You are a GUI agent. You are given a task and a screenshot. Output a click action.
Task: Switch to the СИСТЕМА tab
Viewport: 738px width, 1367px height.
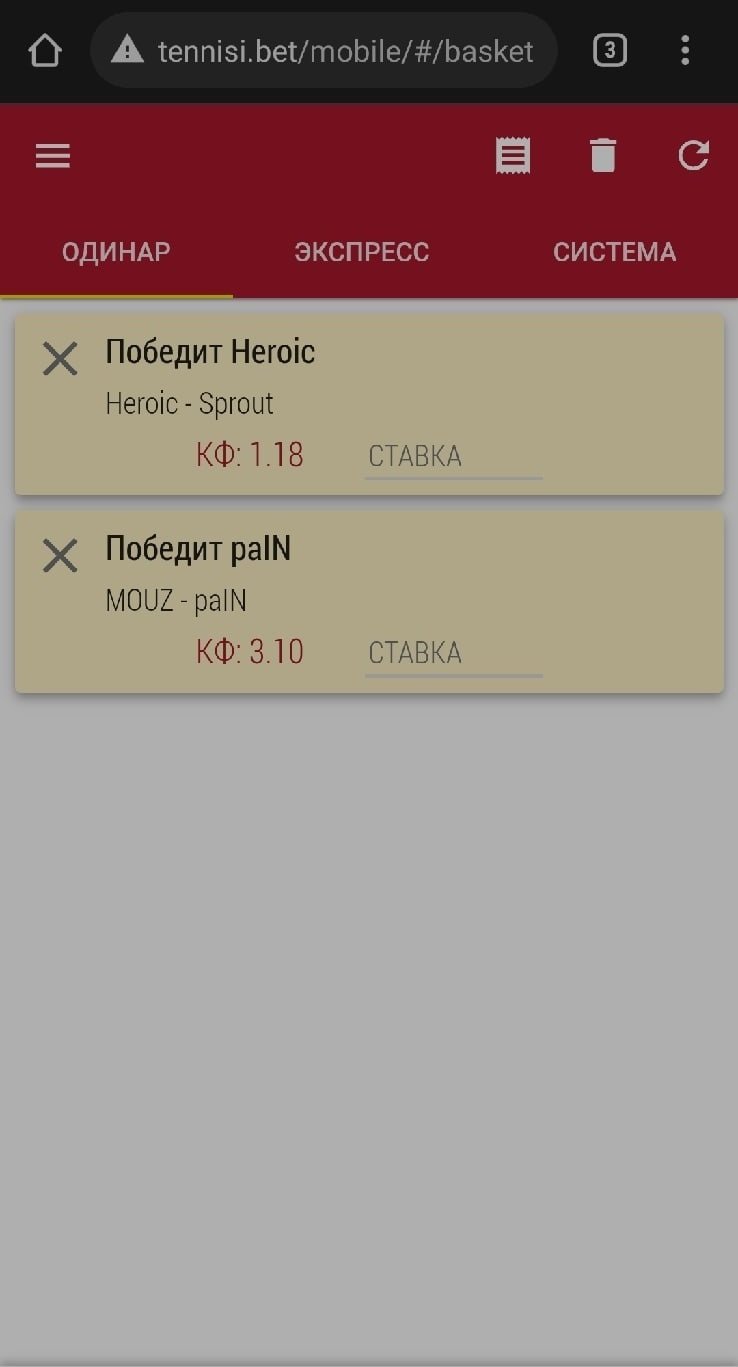614,252
